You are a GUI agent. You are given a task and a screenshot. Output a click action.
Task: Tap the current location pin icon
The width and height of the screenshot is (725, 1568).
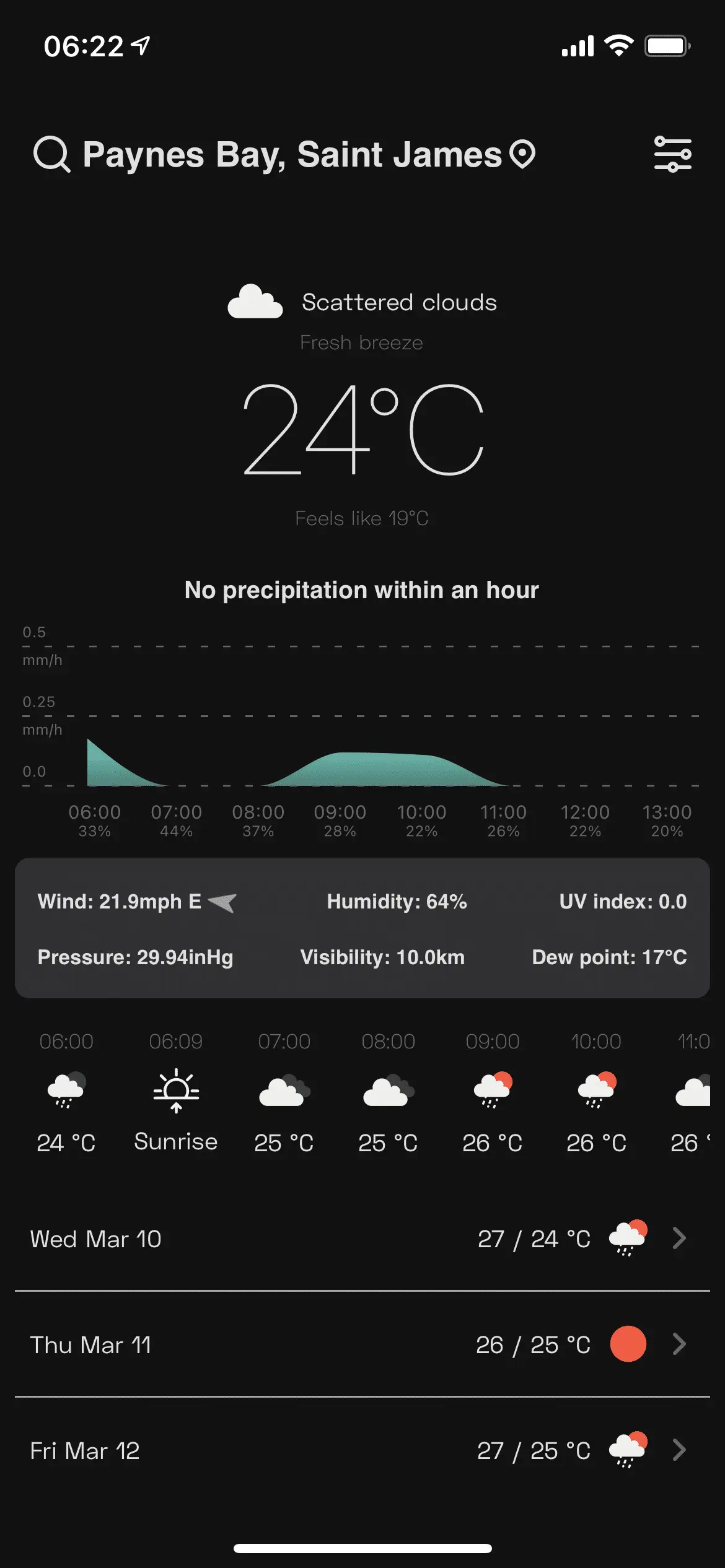click(x=522, y=154)
